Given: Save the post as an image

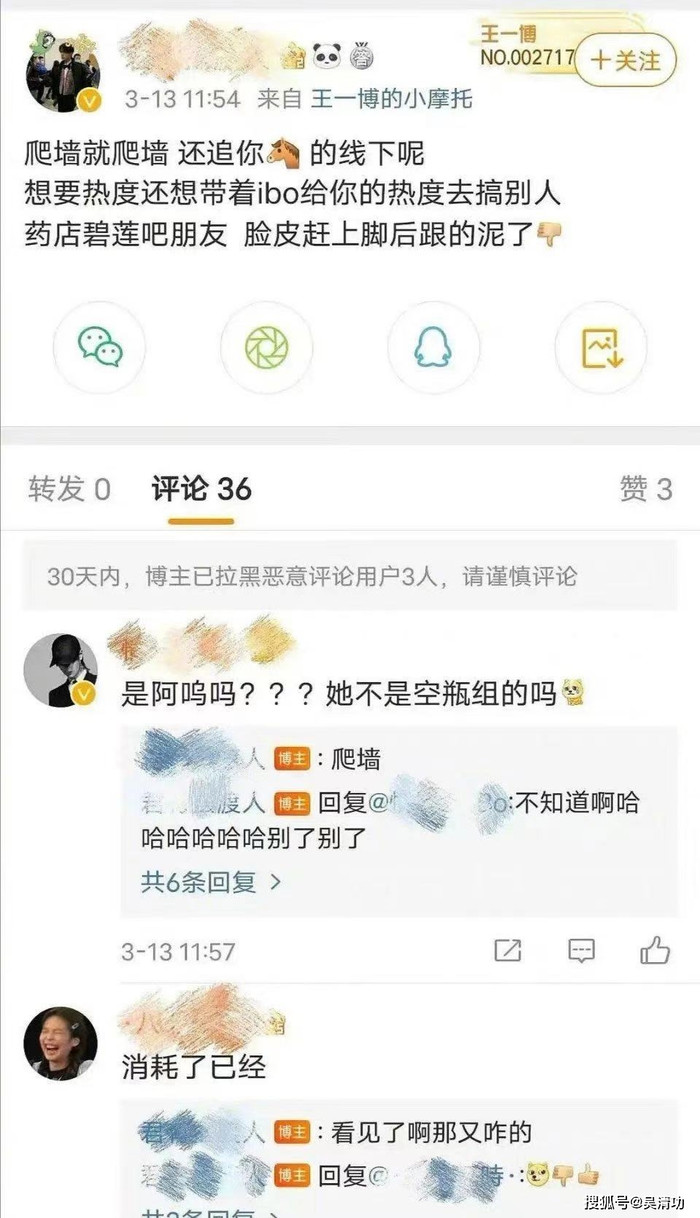Looking at the screenshot, I should tap(601, 347).
